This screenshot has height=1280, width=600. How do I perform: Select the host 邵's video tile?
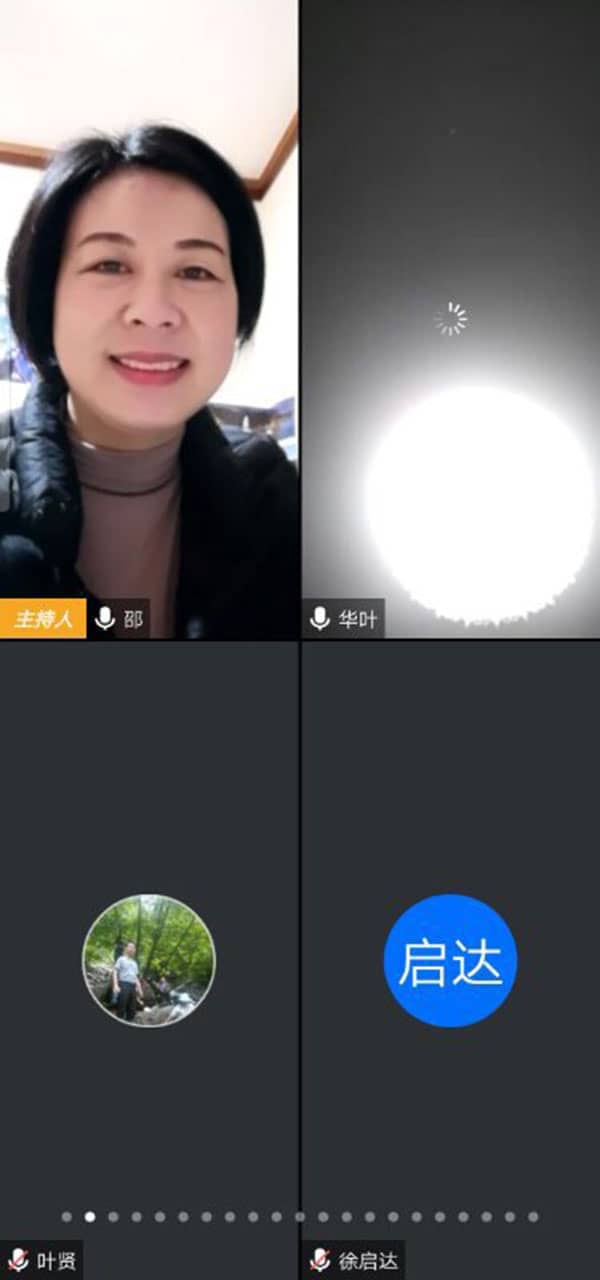tap(149, 320)
